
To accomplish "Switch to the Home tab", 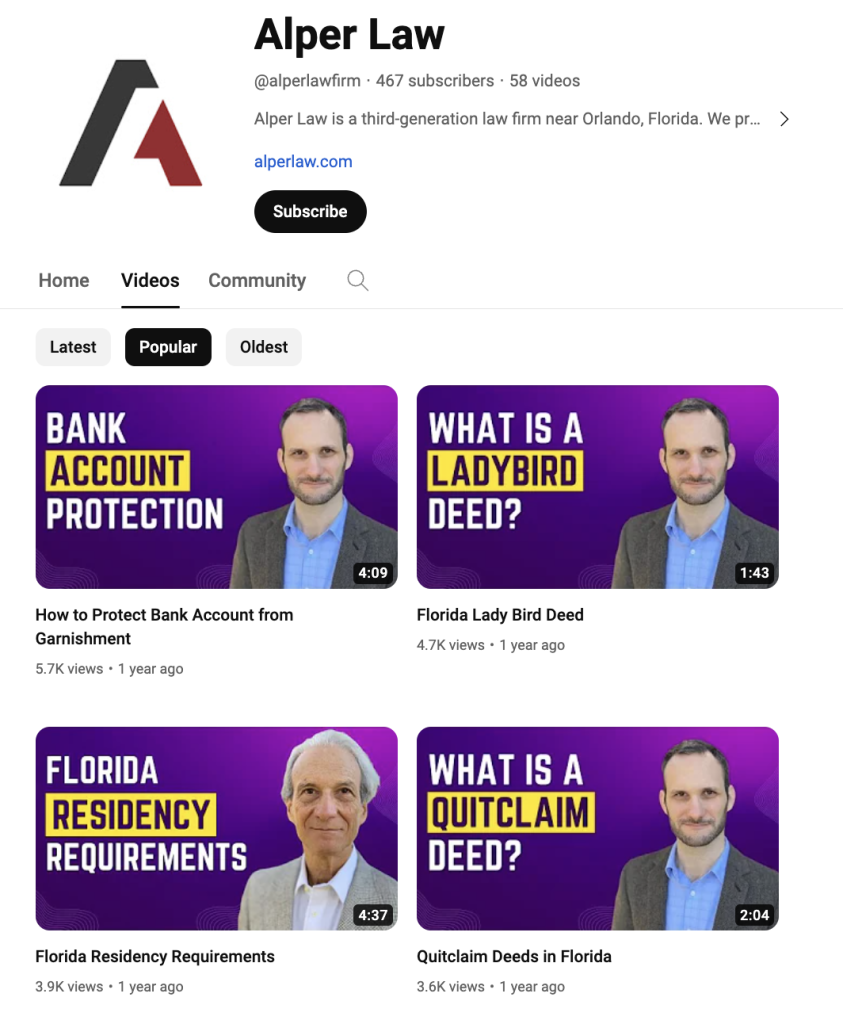I will tap(64, 281).
